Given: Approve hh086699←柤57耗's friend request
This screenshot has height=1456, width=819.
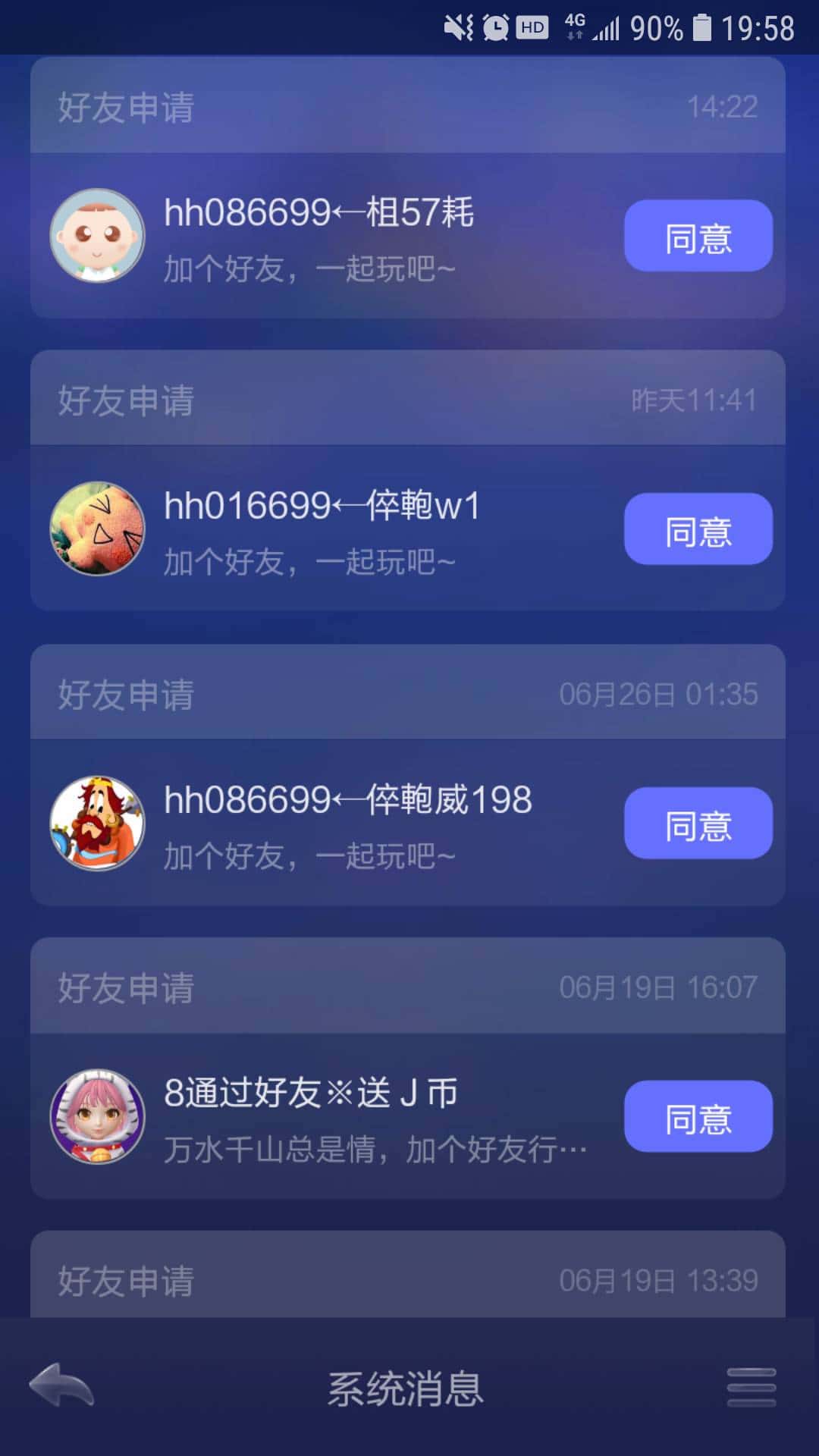Looking at the screenshot, I should (698, 237).
